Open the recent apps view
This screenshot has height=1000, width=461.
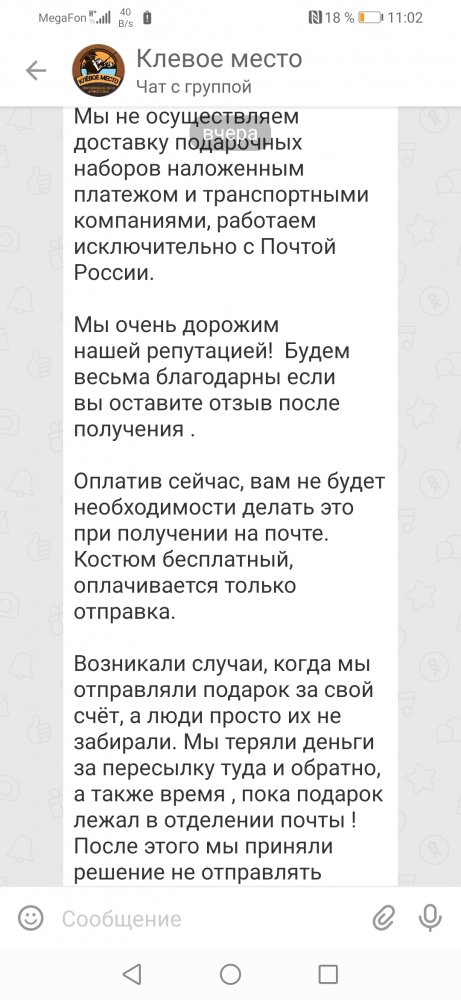pos(328,974)
